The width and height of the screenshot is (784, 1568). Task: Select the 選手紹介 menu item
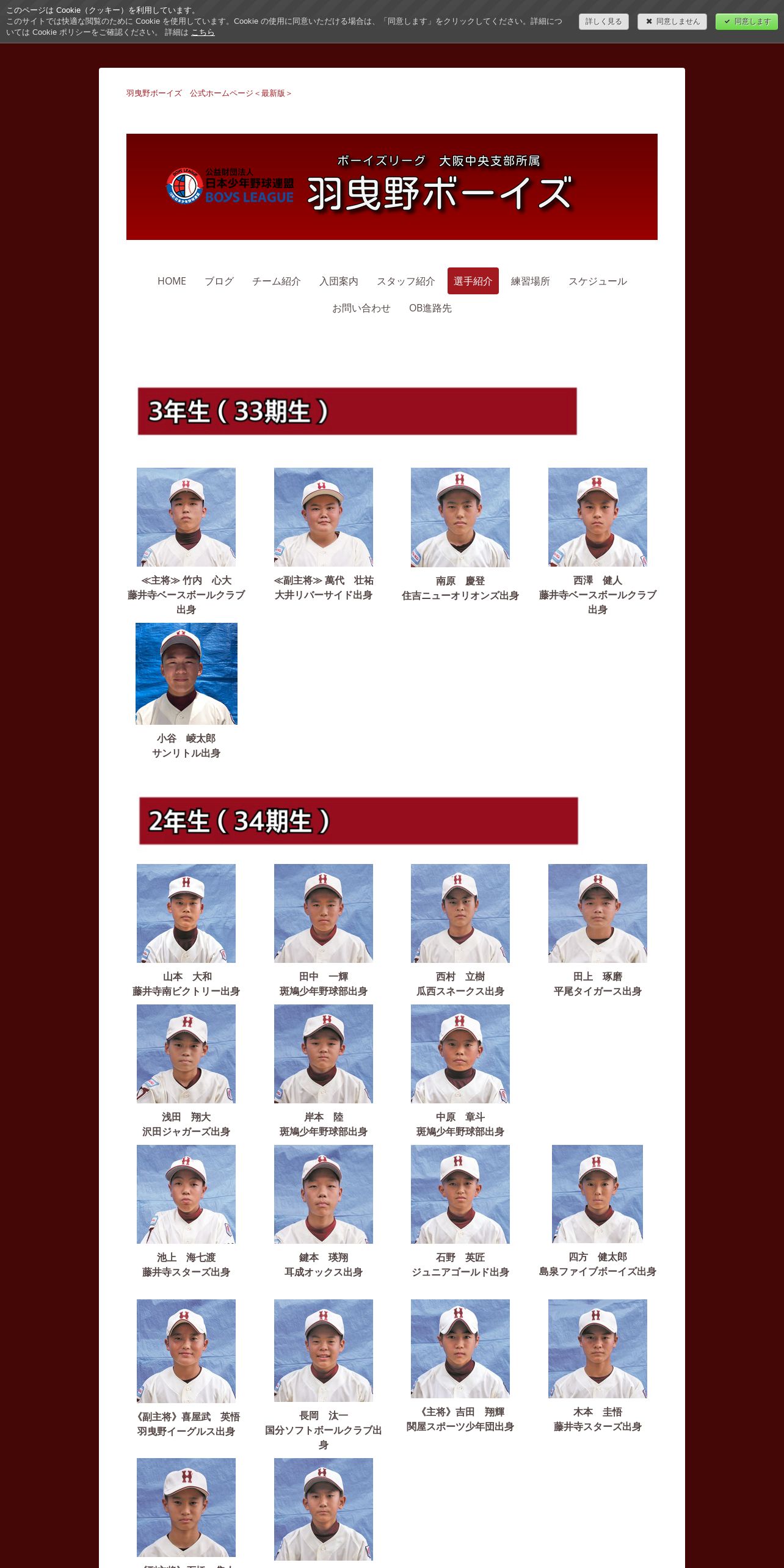click(x=473, y=281)
